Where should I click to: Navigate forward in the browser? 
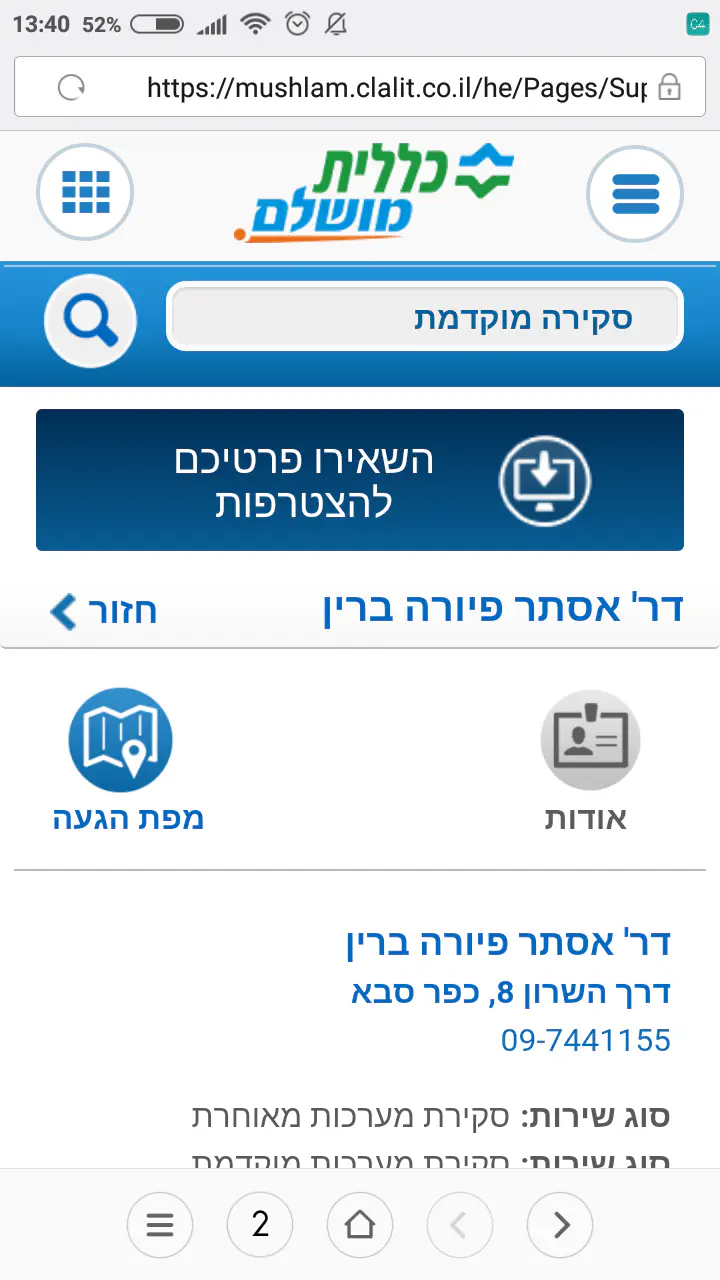point(560,1224)
